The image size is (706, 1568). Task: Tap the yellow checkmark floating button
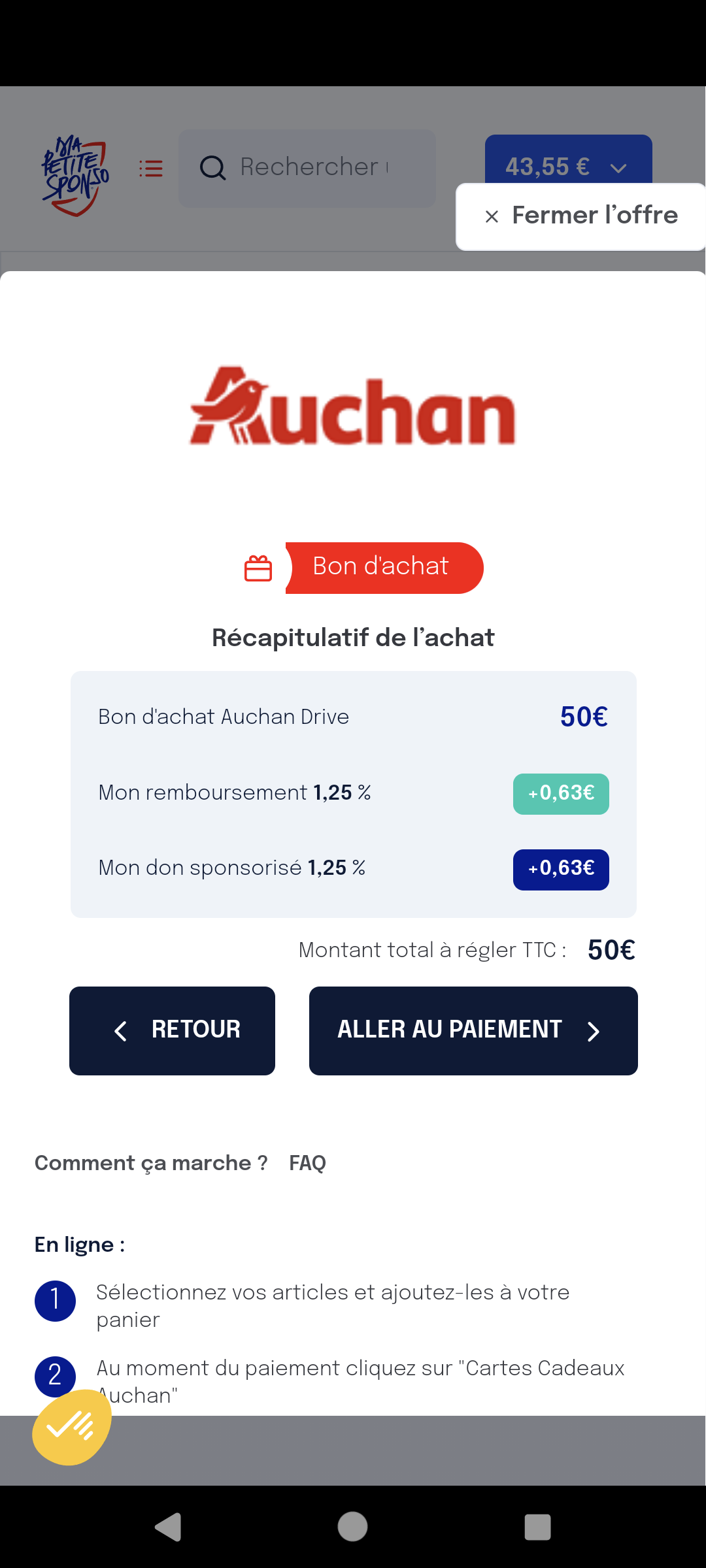tap(72, 1428)
